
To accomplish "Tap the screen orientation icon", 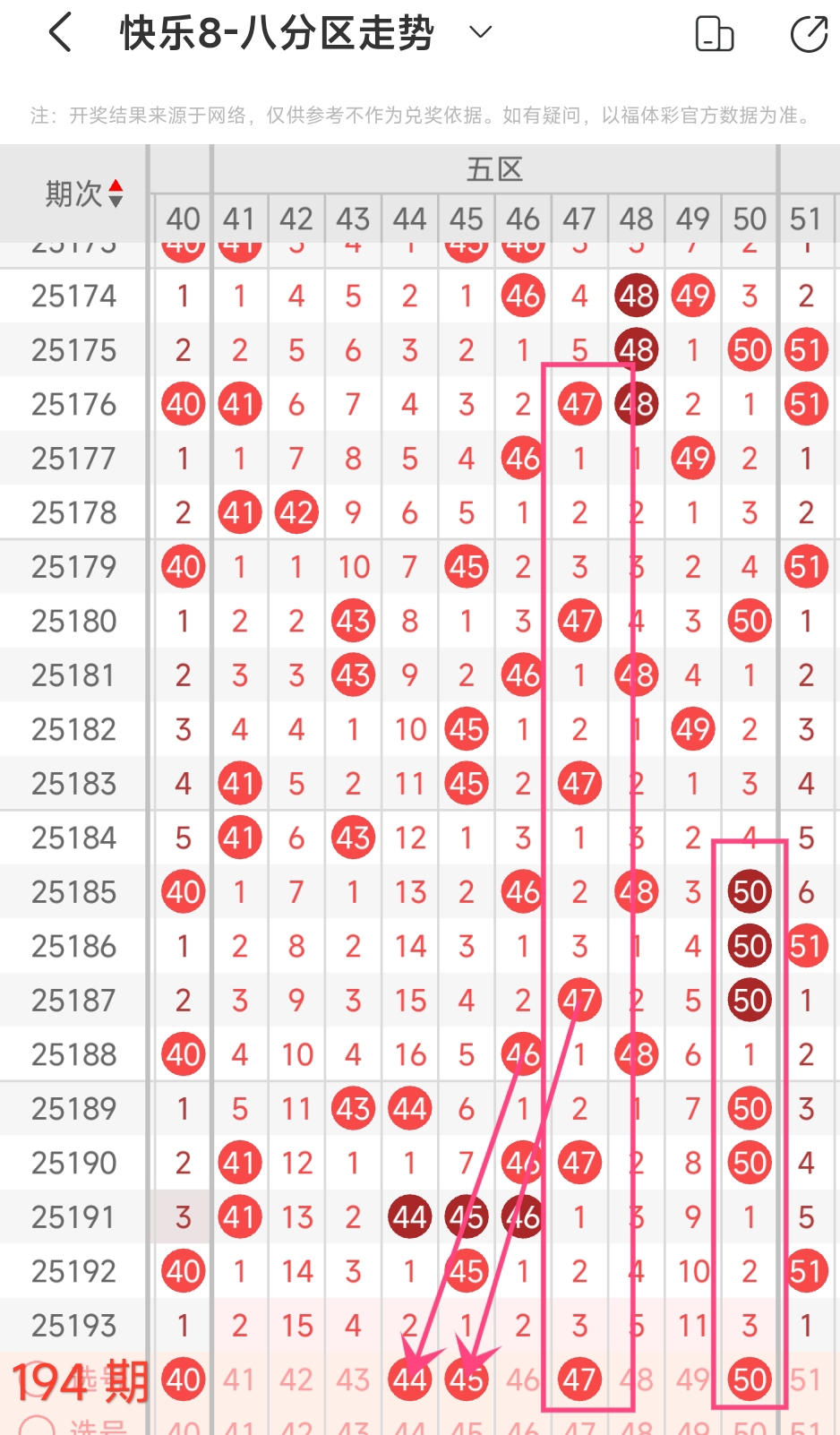I will click(x=714, y=34).
